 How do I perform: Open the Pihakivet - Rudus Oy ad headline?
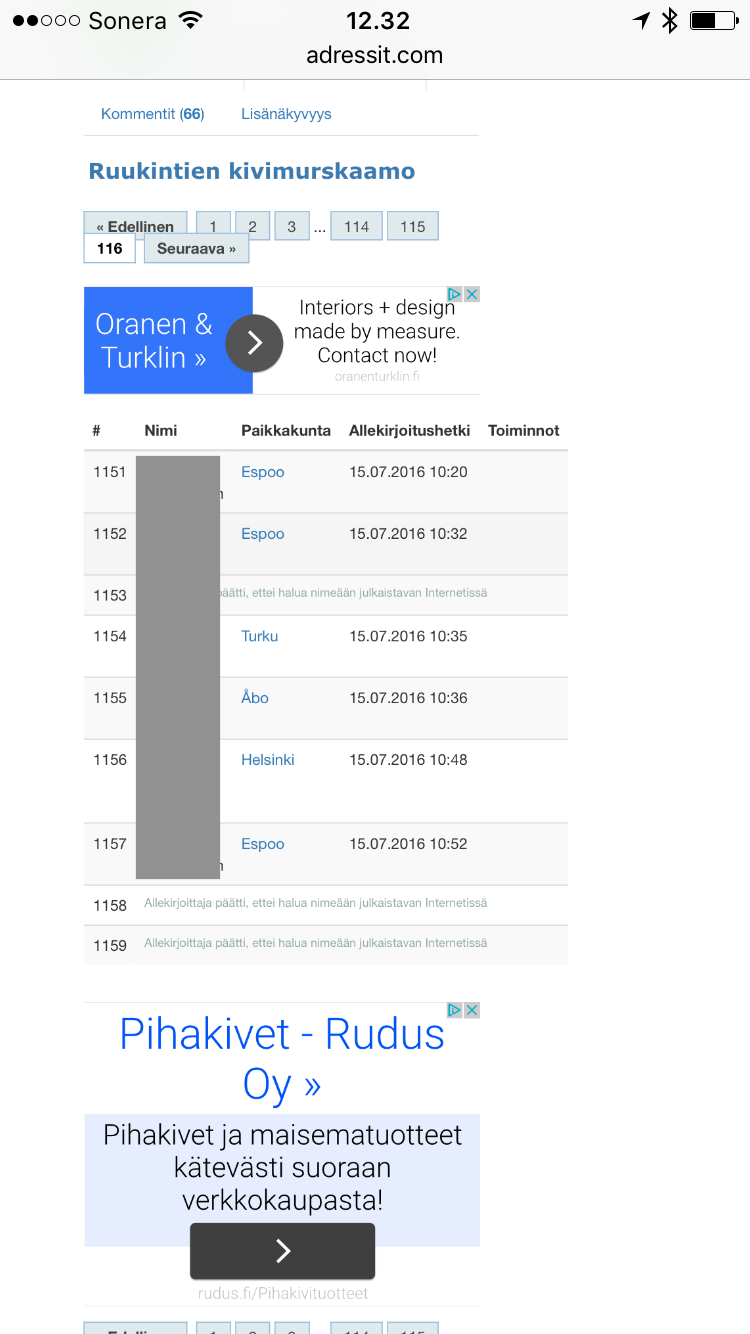tap(282, 1058)
